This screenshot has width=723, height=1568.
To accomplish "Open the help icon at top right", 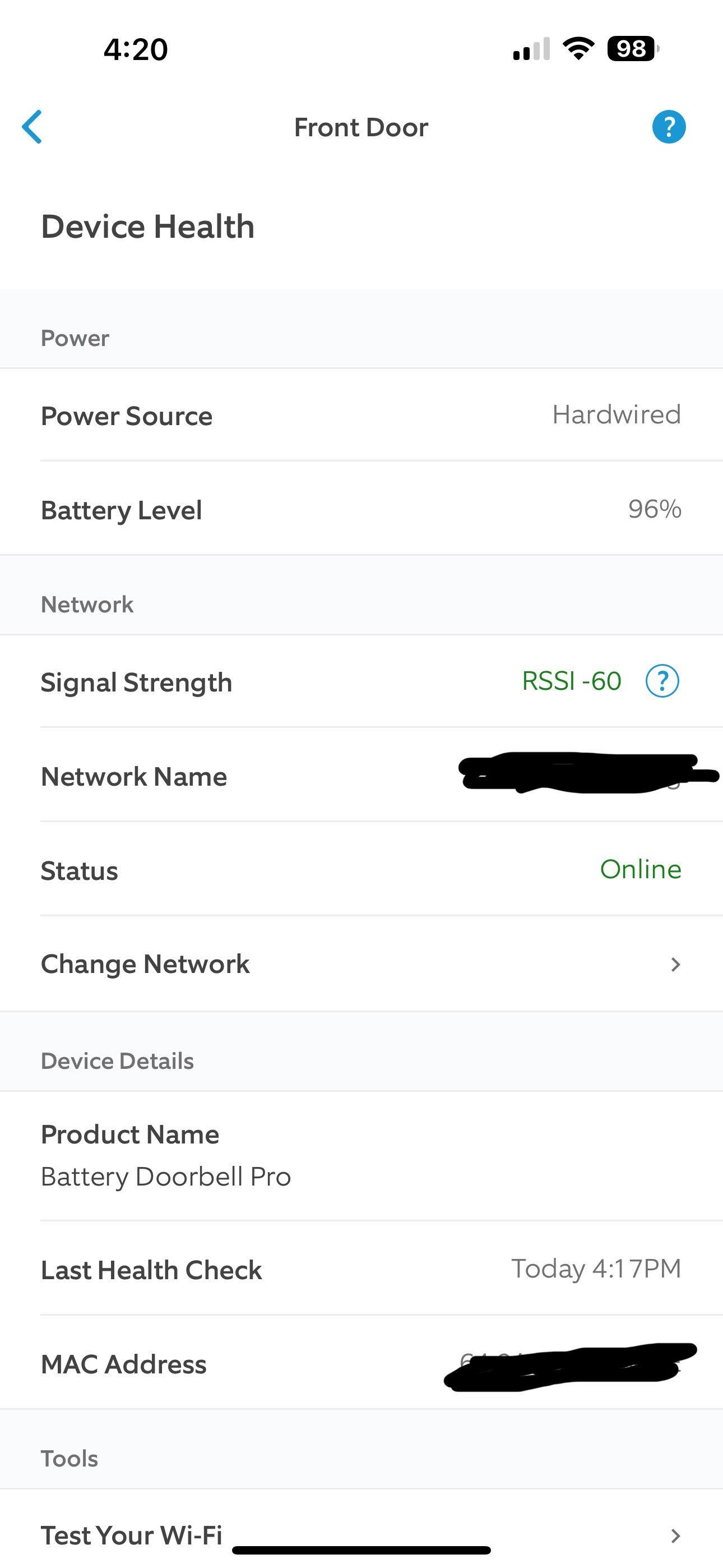I will tap(669, 126).
